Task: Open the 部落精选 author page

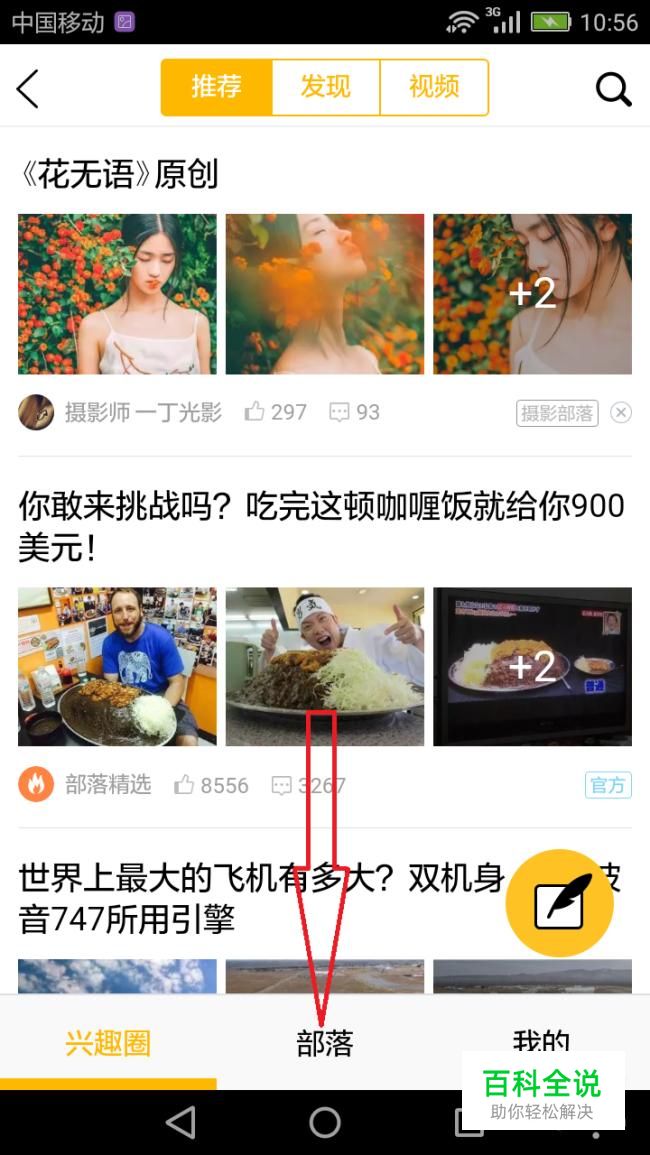Action: (x=107, y=784)
